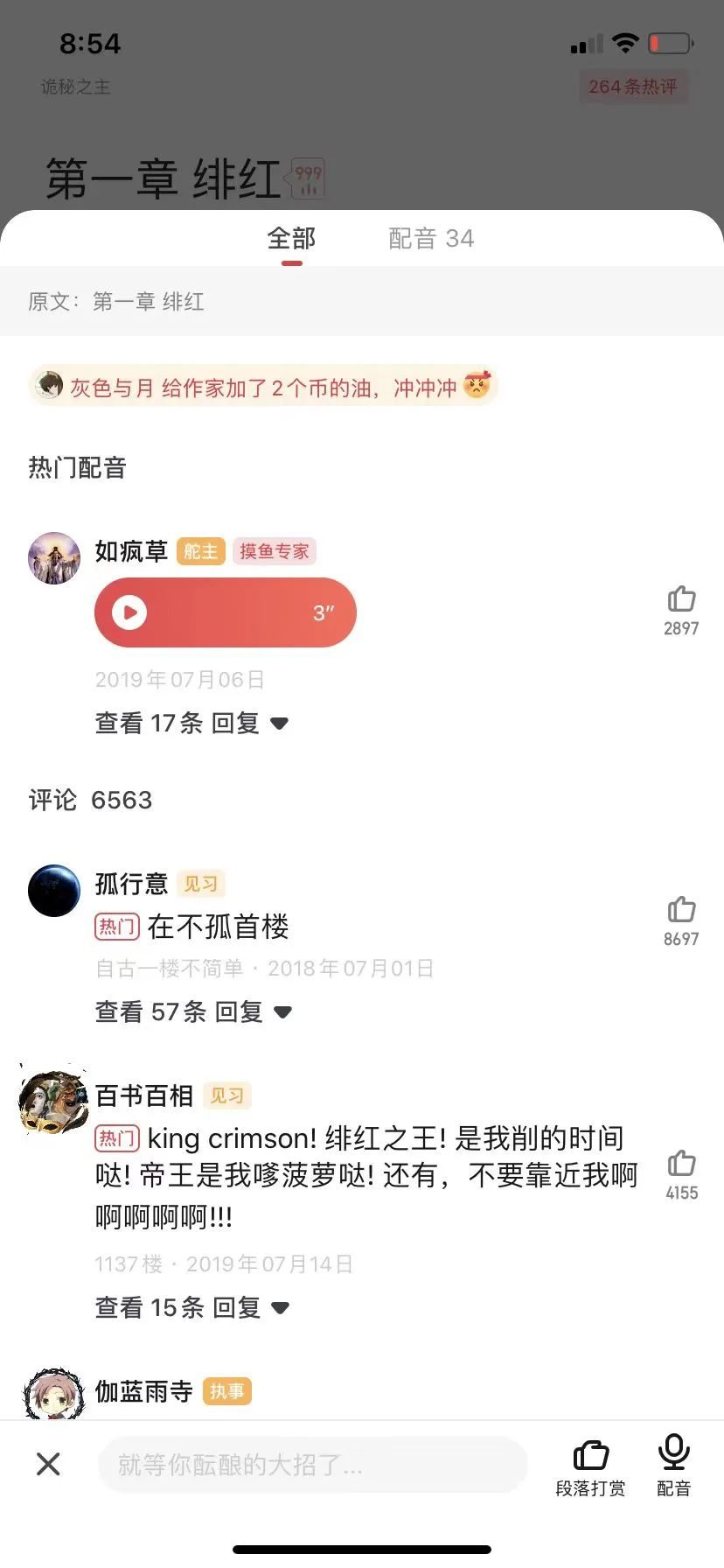Close the comments panel with the X
Image resolution: width=724 pixels, height=1568 pixels.
tap(49, 1464)
